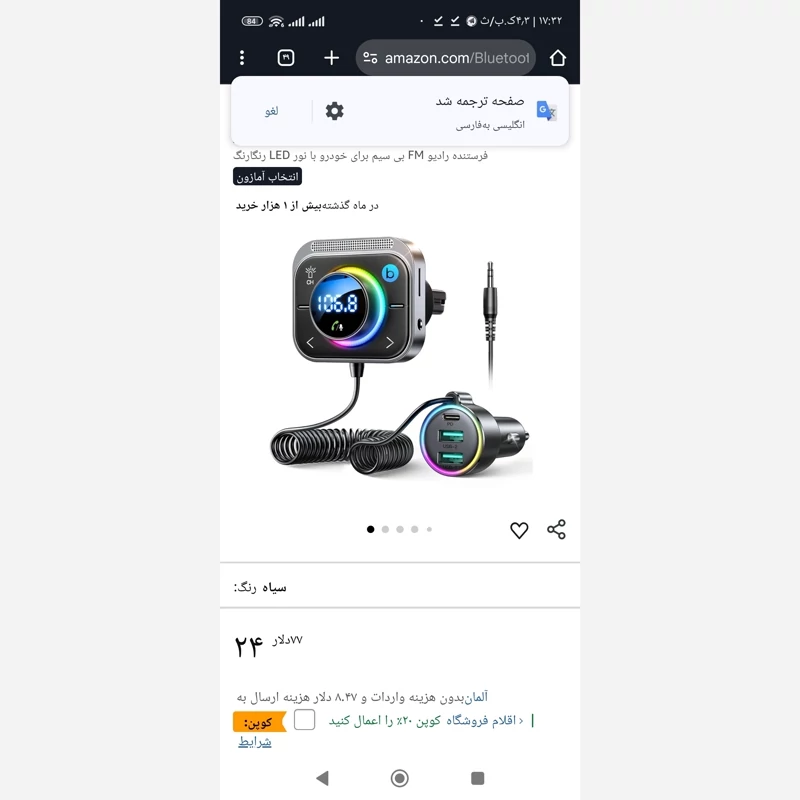Open the coupon terms link
800x800 pixels.
(255, 742)
